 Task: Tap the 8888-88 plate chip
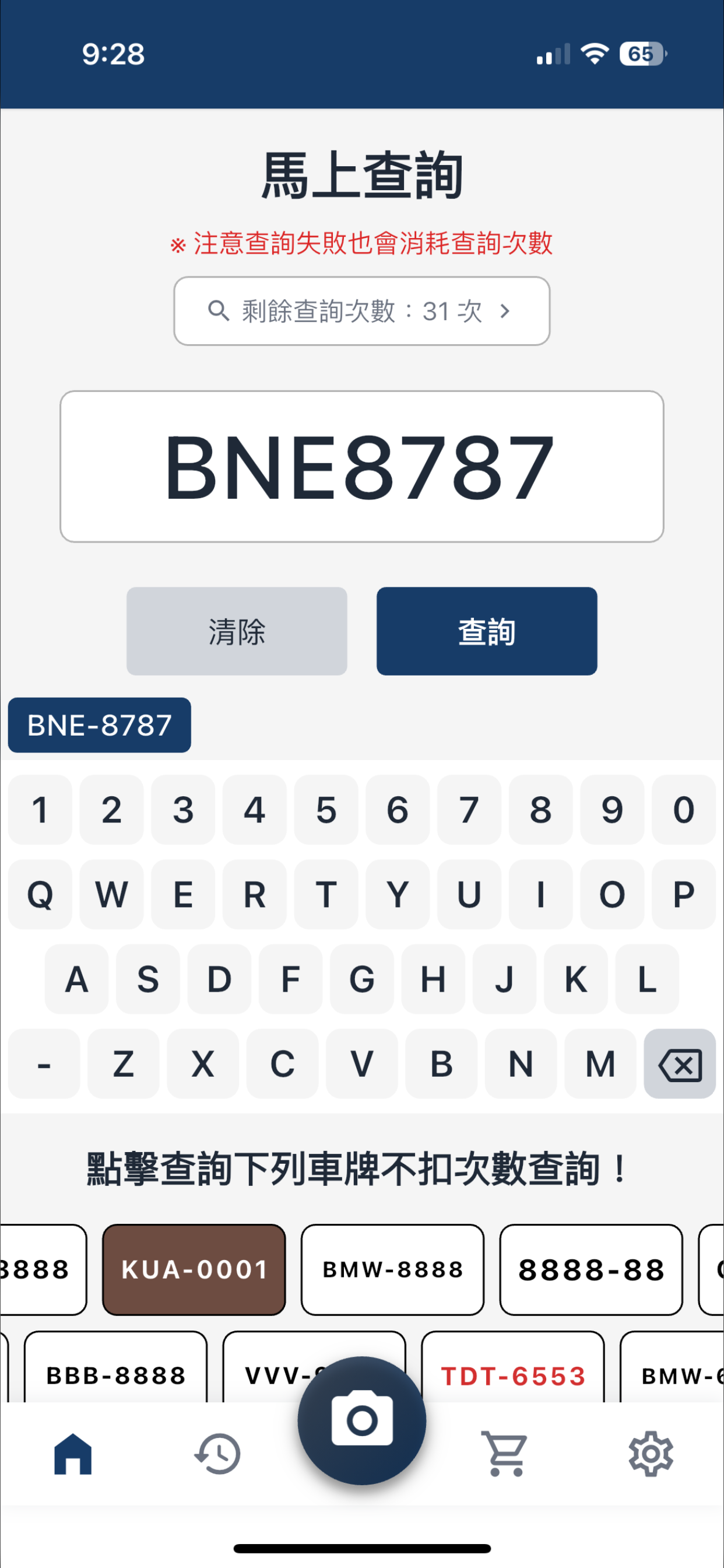(x=591, y=1270)
